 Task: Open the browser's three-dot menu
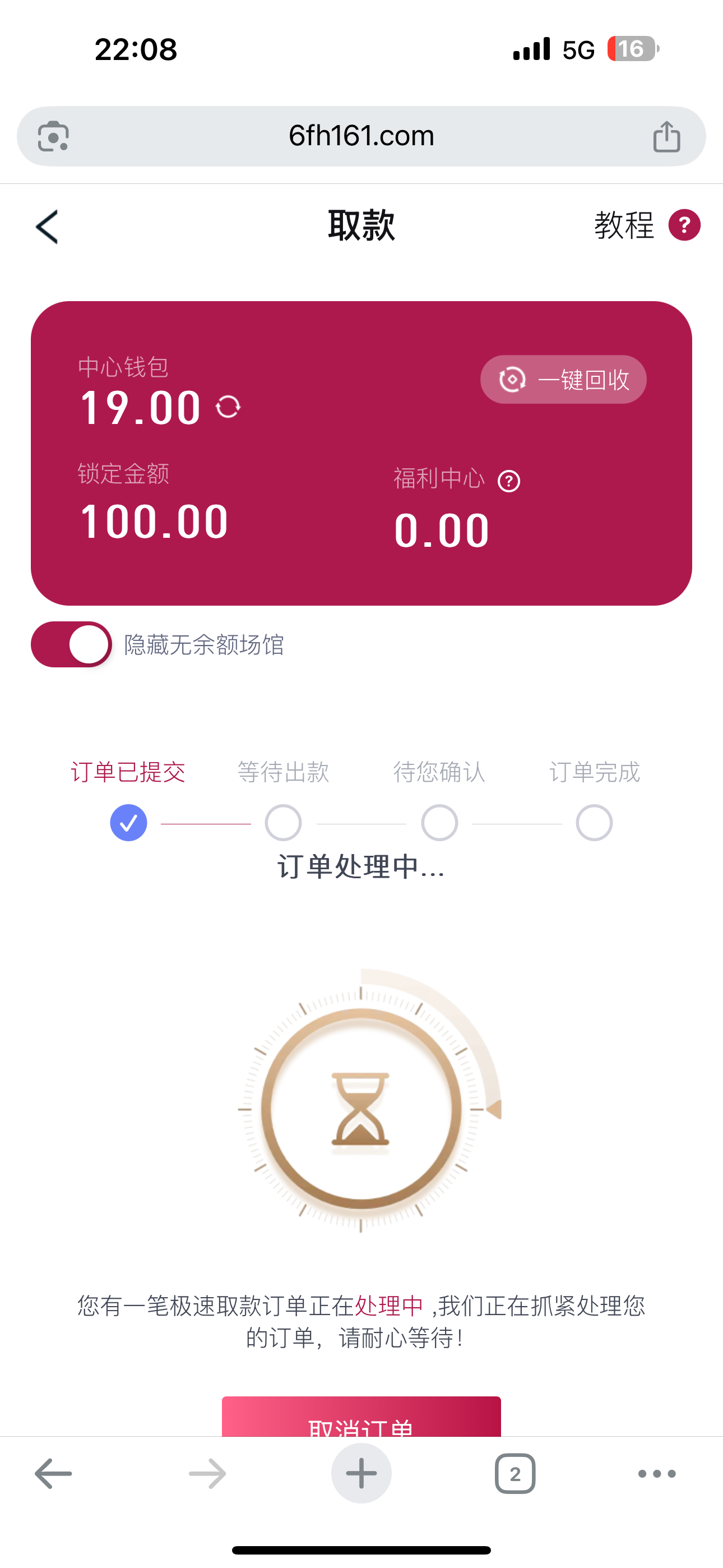click(657, 1474)
